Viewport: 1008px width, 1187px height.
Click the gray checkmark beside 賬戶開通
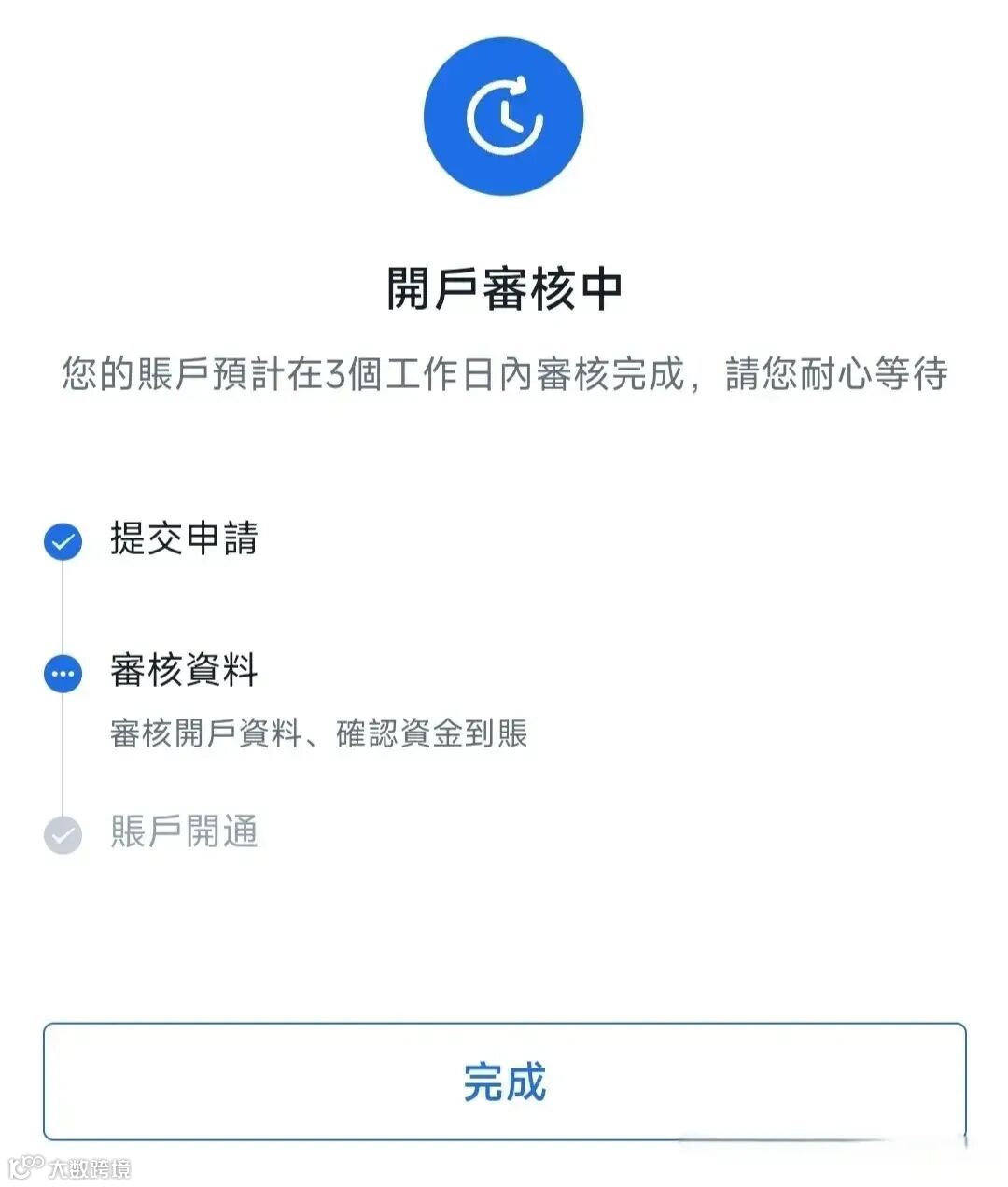[x=62, y=833]
